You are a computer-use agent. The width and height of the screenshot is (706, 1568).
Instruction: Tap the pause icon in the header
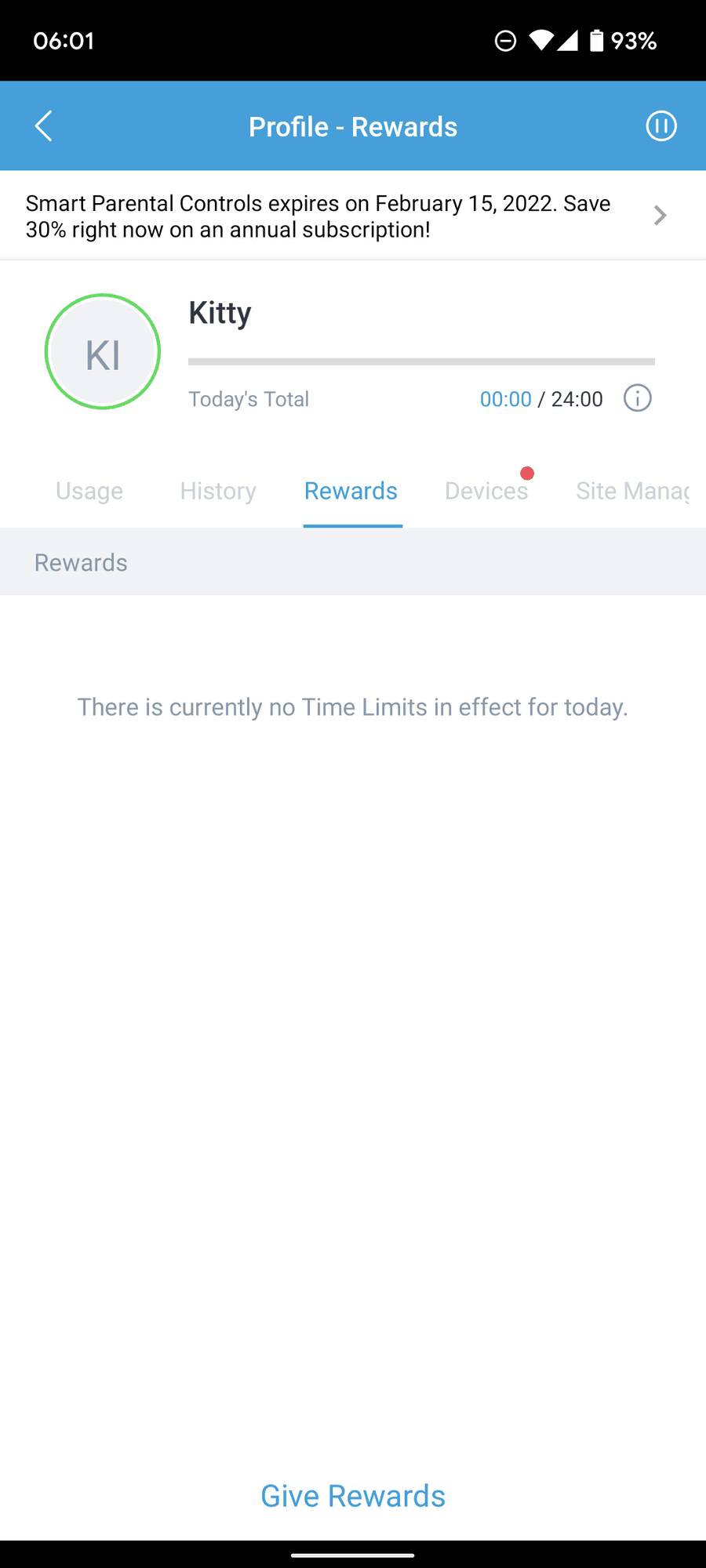tap(661, 126)
